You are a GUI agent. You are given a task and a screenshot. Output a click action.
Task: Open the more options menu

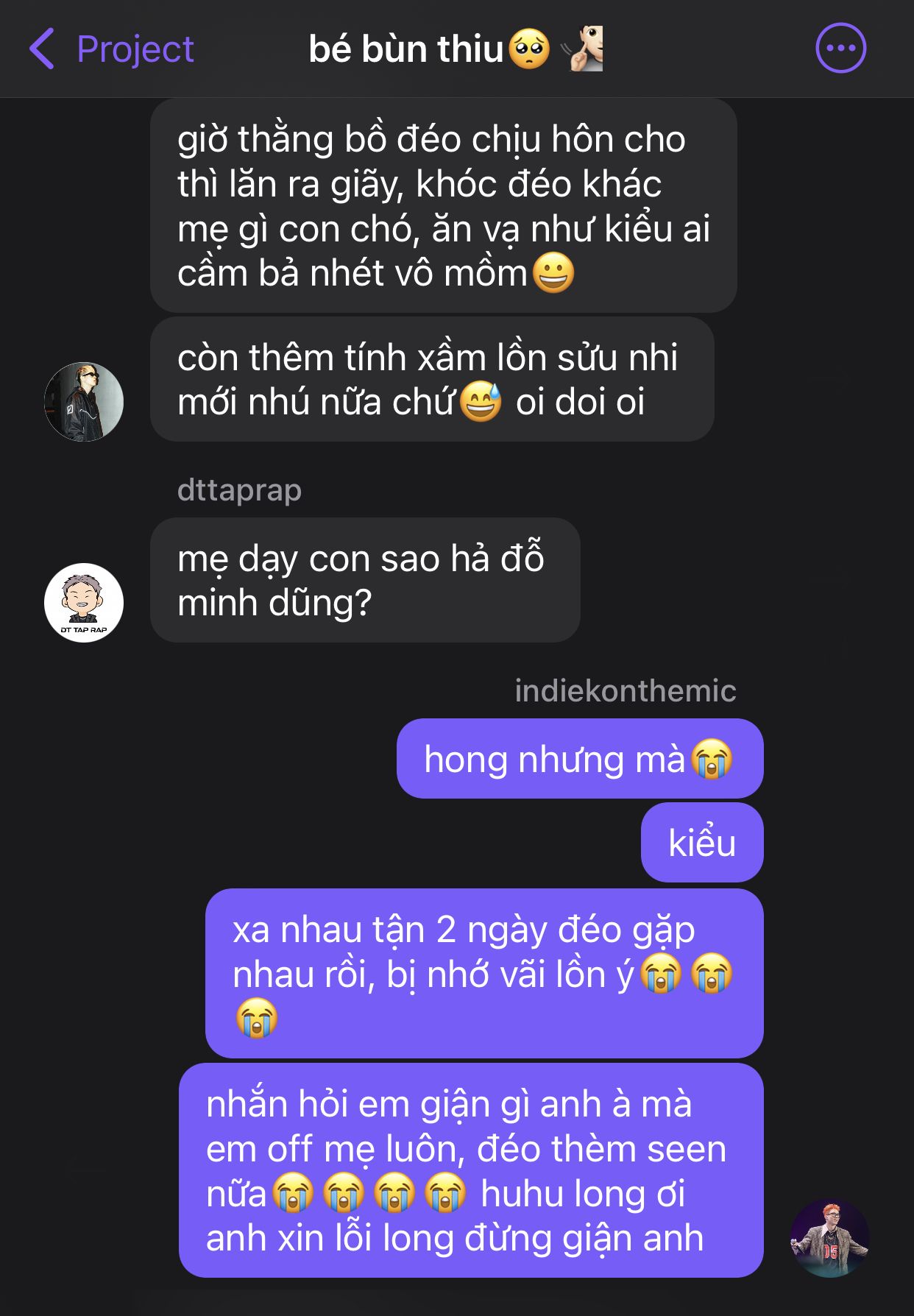(840, 49)
